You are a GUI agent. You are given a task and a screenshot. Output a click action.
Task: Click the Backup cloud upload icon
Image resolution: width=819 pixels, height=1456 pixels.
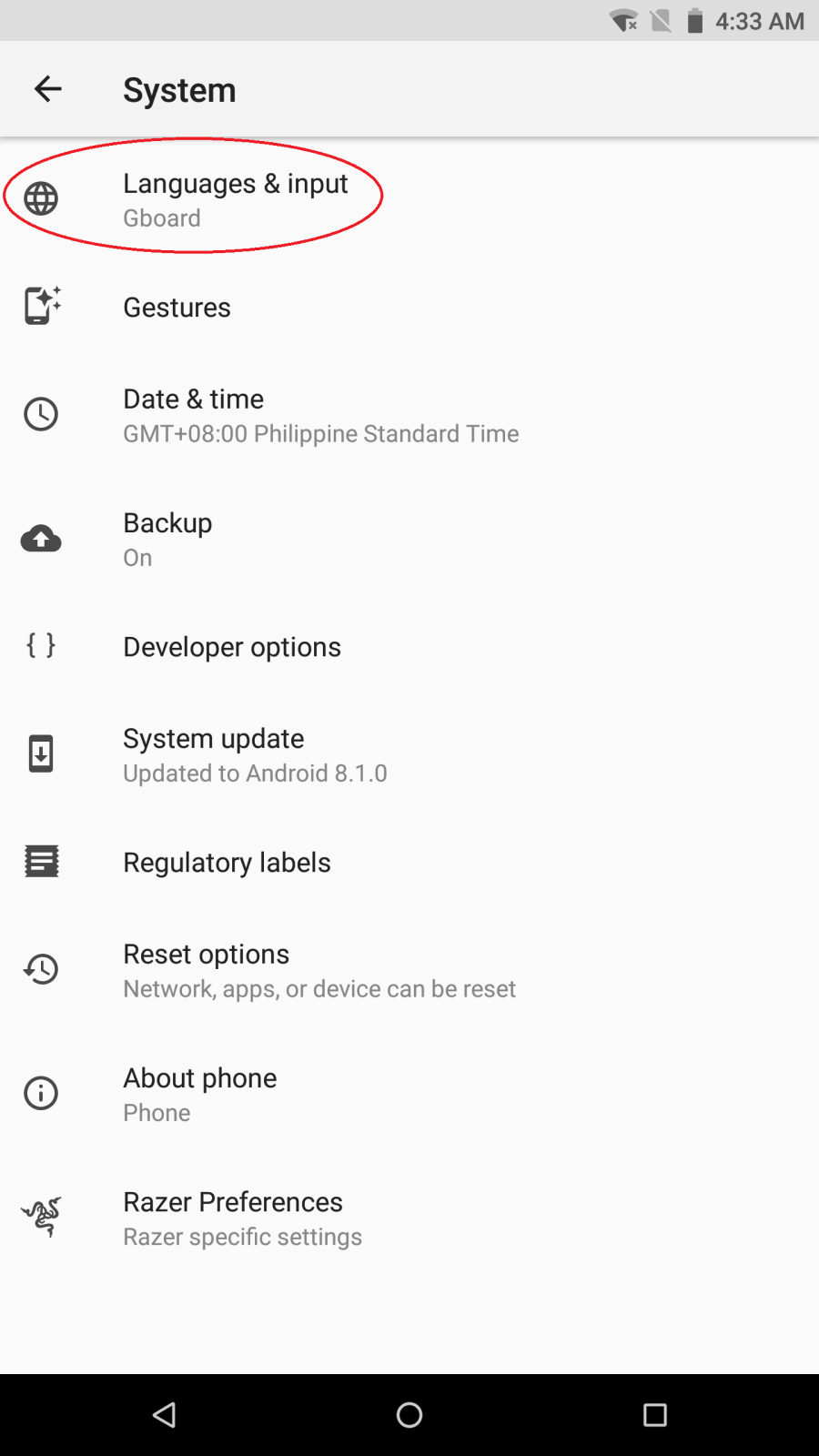point(41,539)
